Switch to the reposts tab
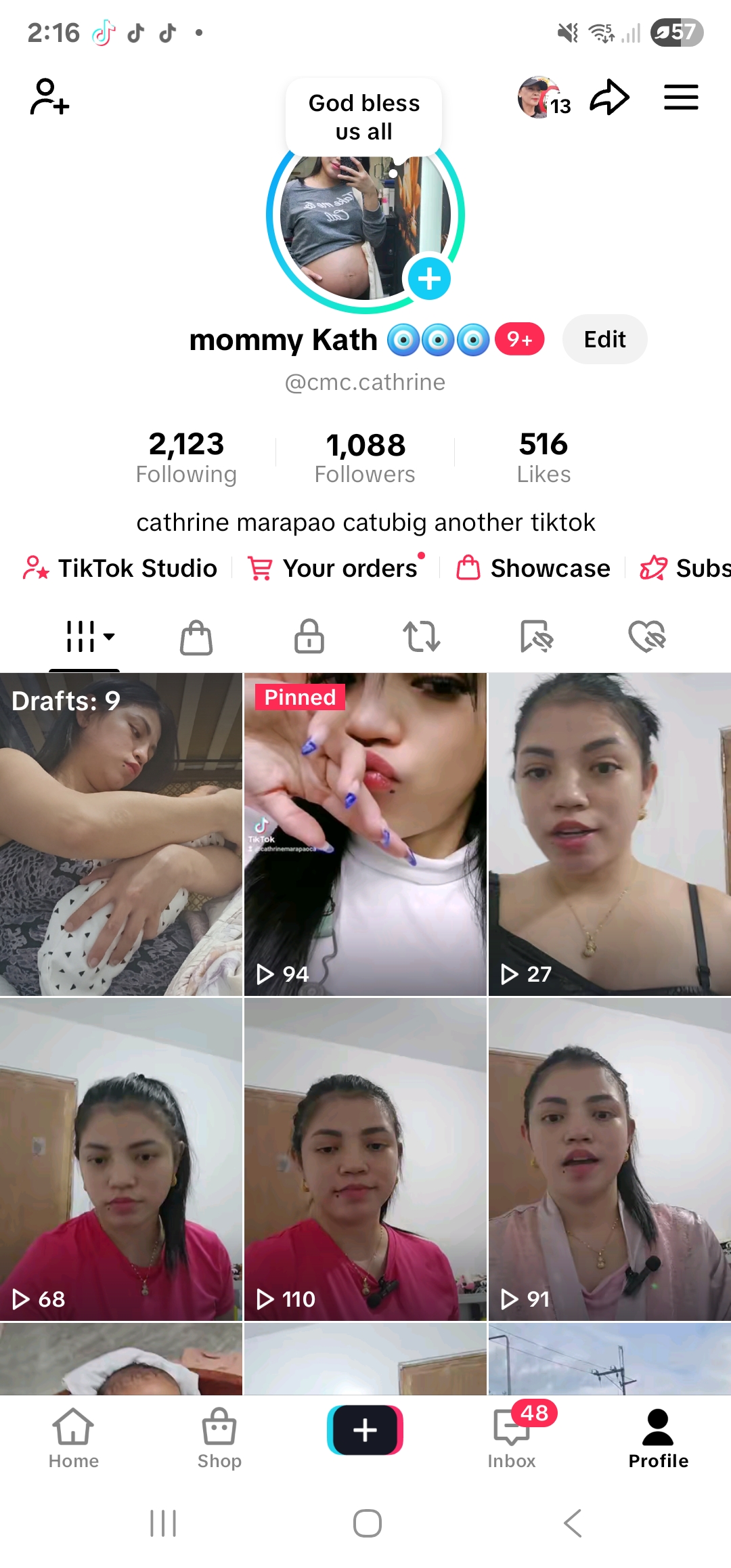This screenshot has height=1568, width=731. (422, 636)
